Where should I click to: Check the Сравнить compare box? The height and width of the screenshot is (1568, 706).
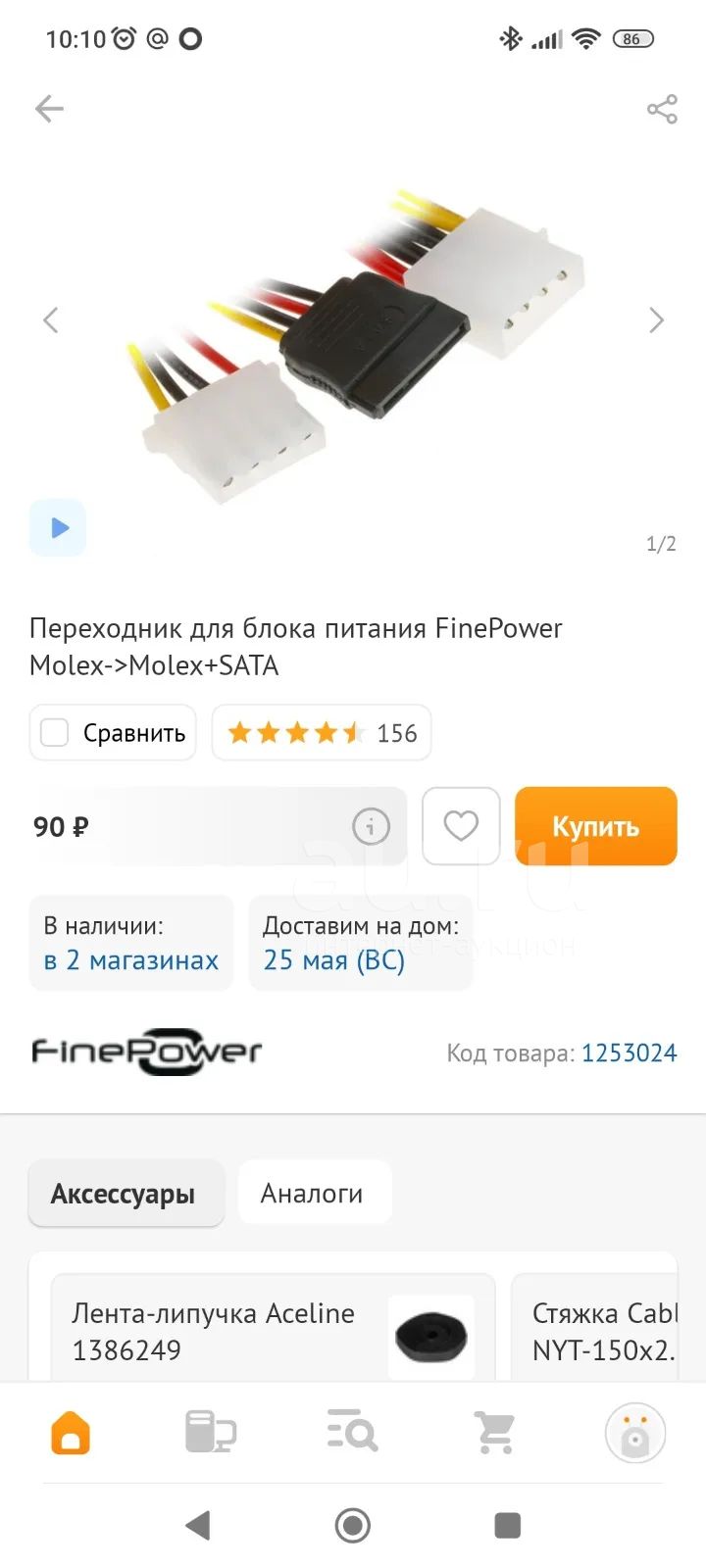pyautogui.click(x=54, y=733)
